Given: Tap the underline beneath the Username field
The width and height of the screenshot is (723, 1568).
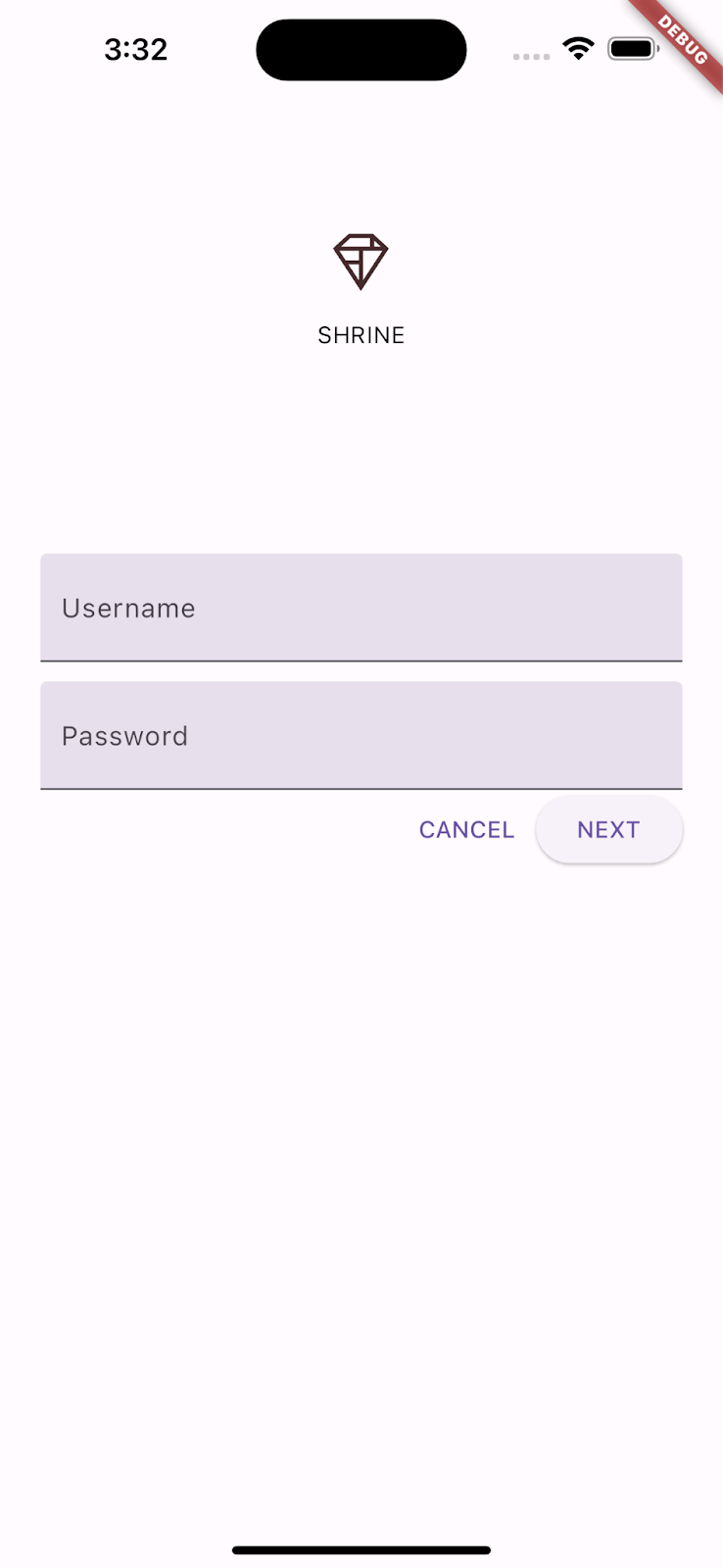Looking at the screenshot, I should pos(361,661).
